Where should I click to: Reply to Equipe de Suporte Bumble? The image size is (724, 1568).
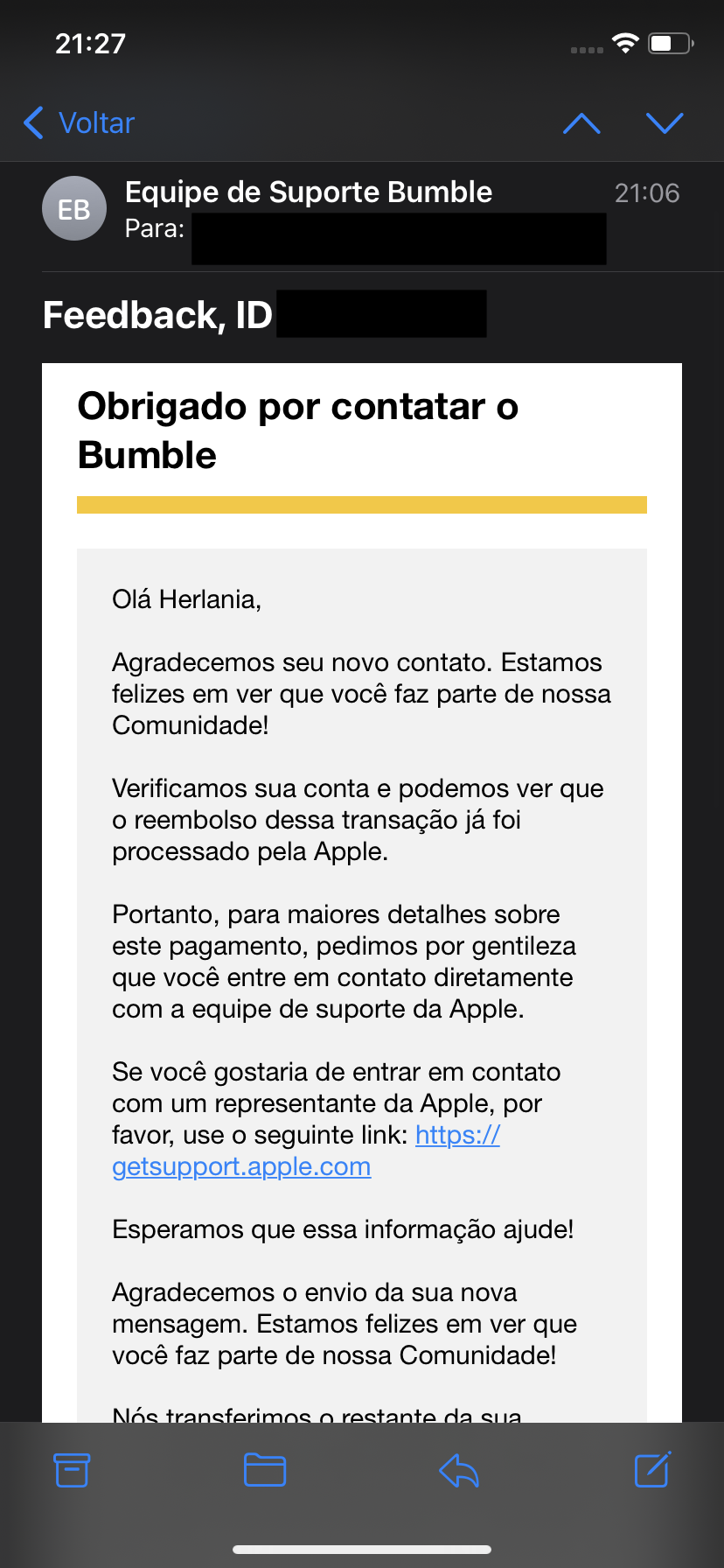point(459,1470)
